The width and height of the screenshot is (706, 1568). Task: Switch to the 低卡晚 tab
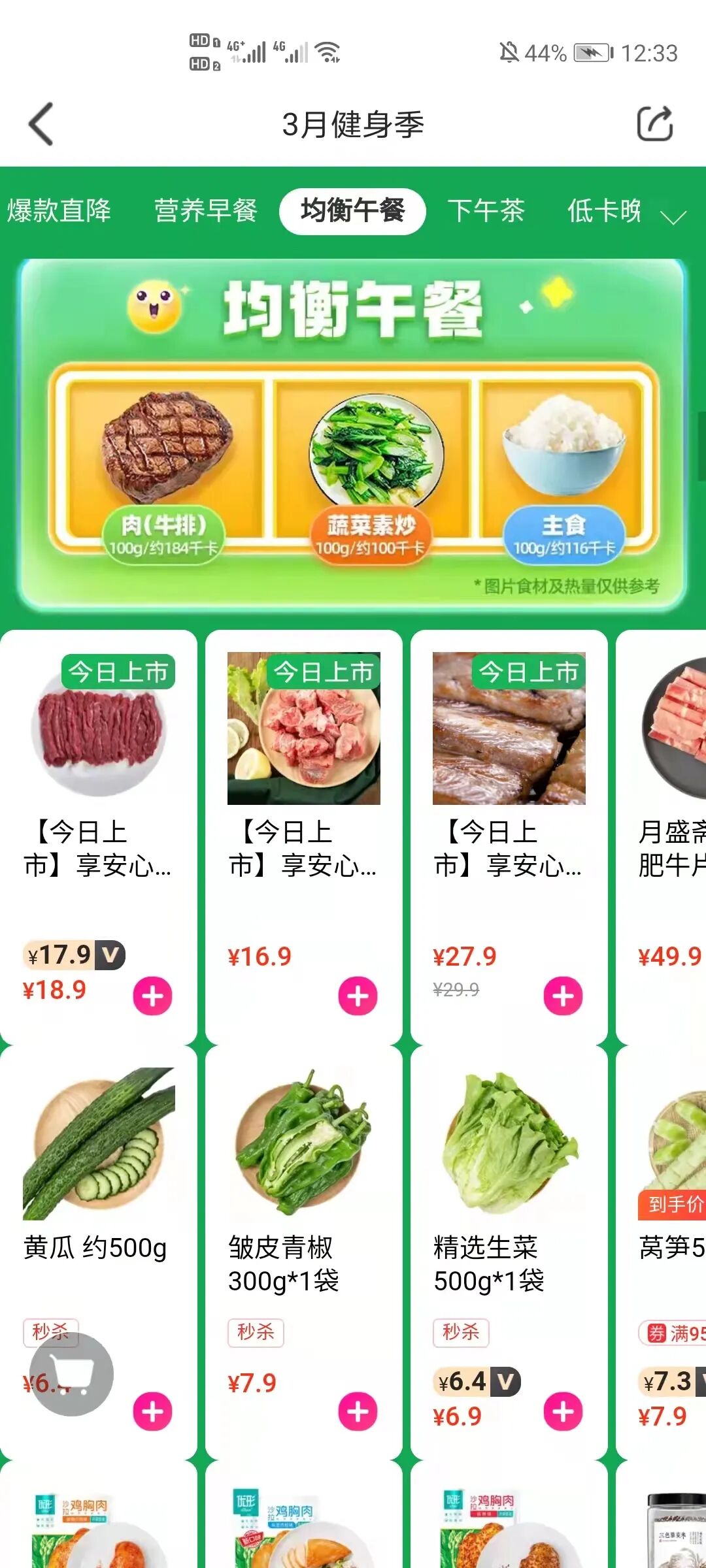604,211
